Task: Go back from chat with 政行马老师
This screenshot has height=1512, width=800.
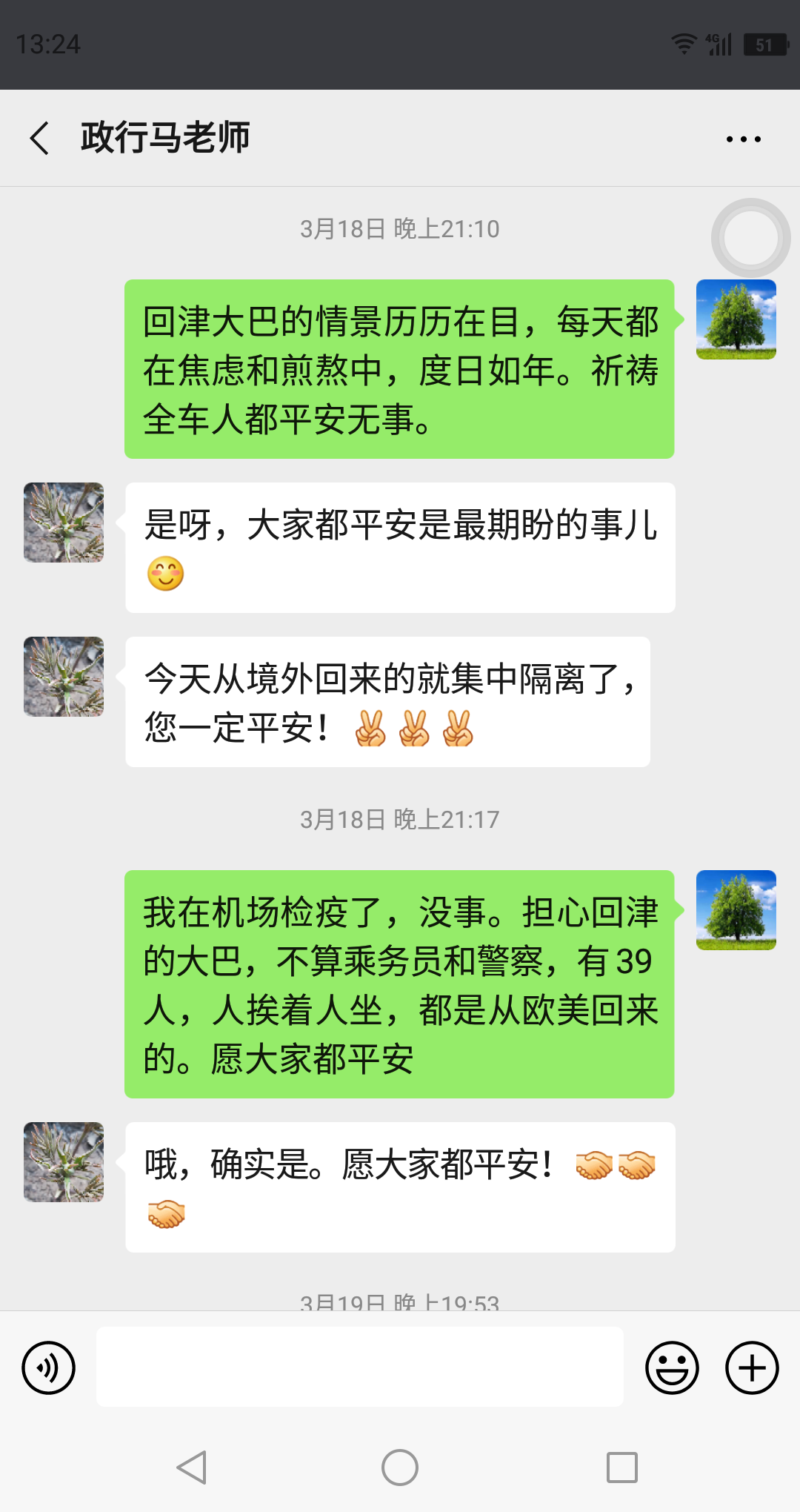Action: coord(40,139)
